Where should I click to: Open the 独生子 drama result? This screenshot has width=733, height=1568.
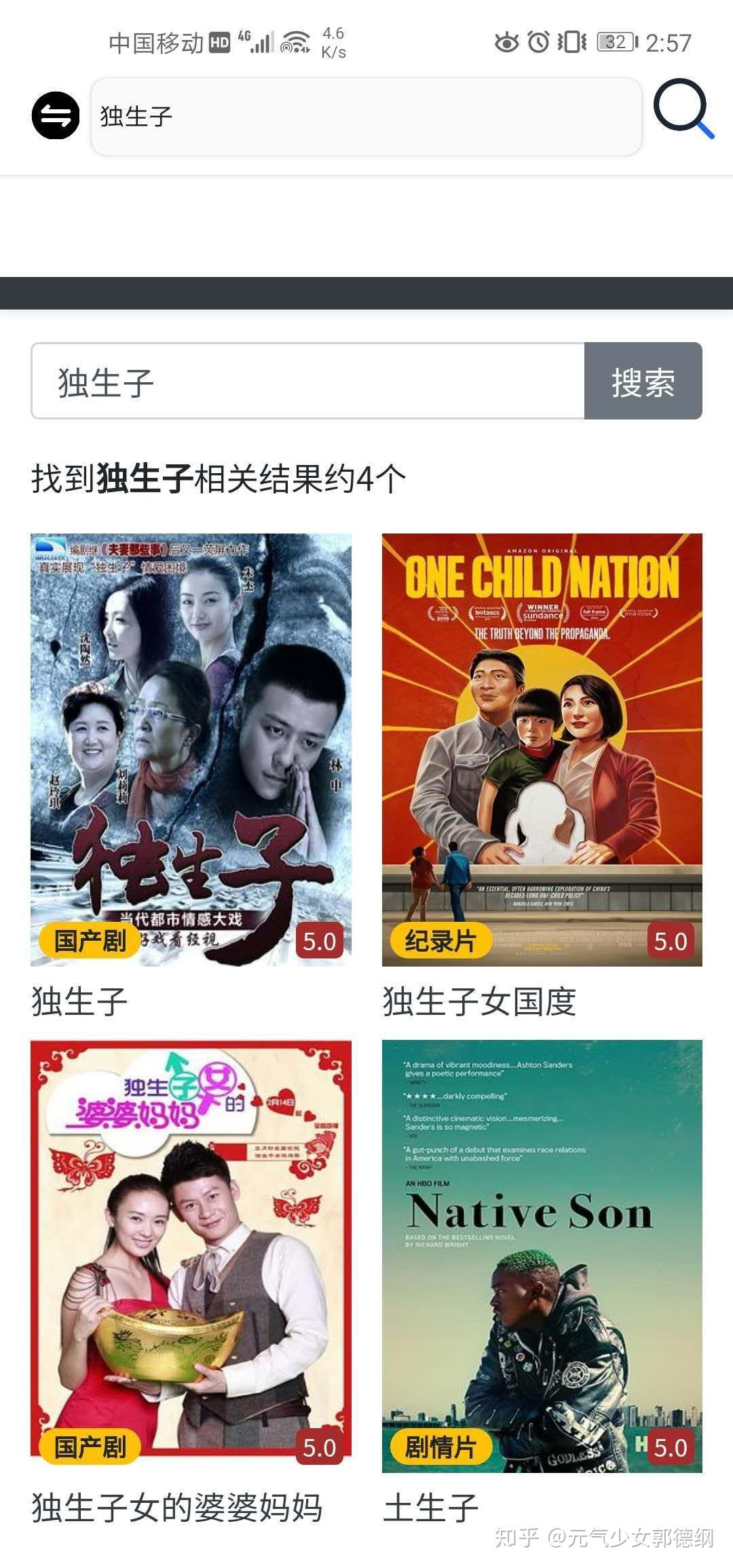pos(191,749)
